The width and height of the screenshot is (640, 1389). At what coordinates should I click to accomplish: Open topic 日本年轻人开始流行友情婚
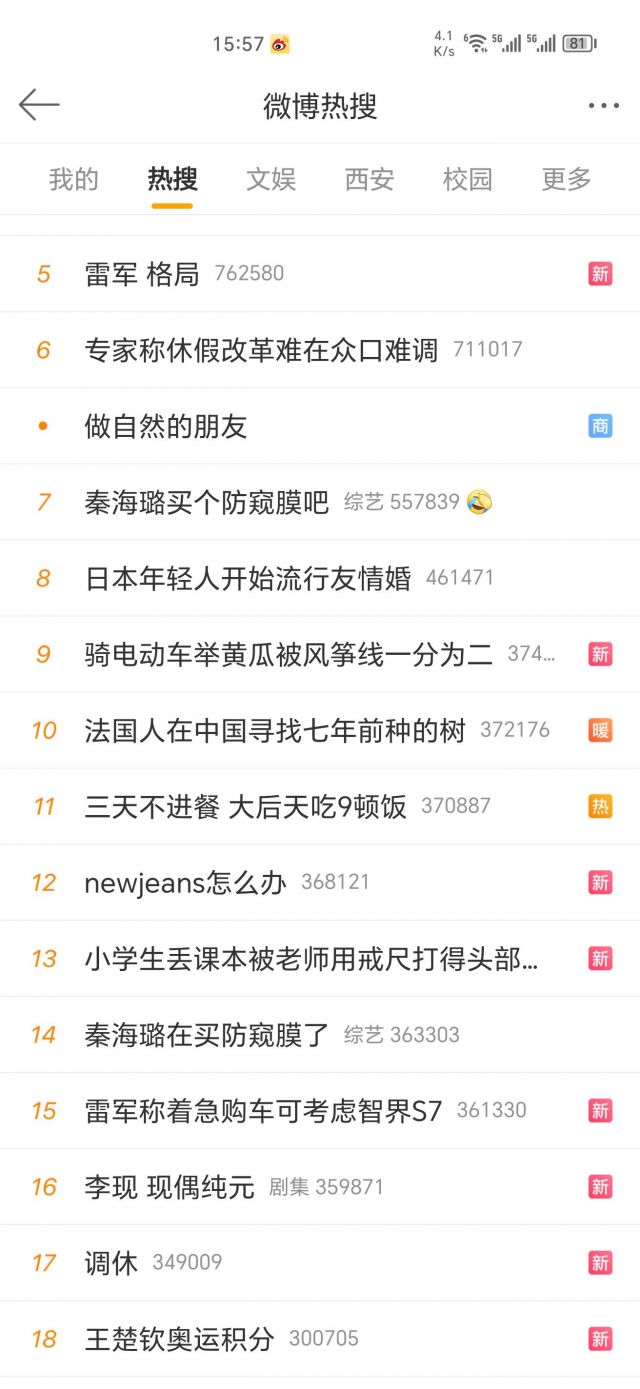[x=320, y=578]
